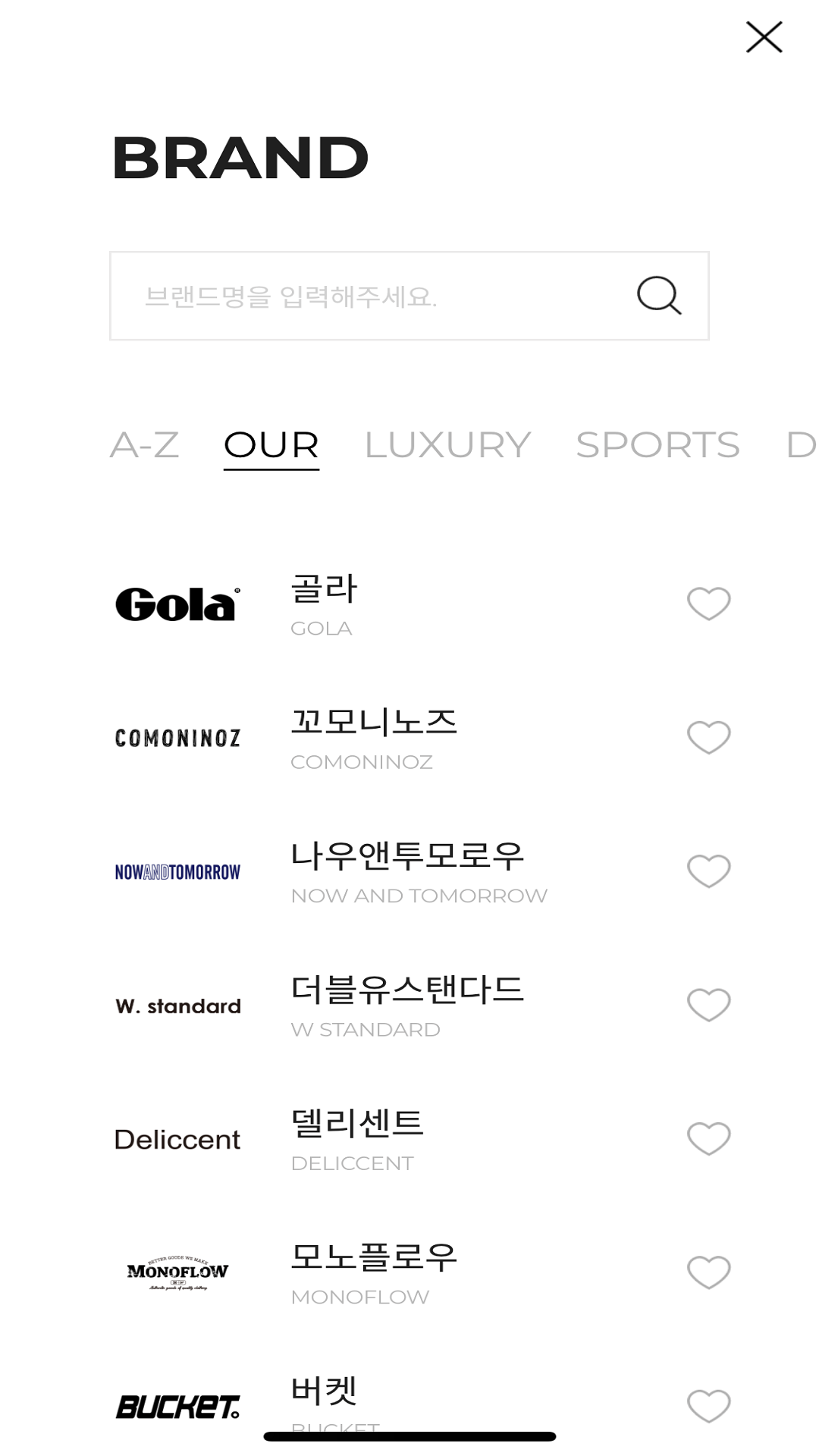
Task: Like the BUCKET brand heart
Action: [x=708, y=1405]
